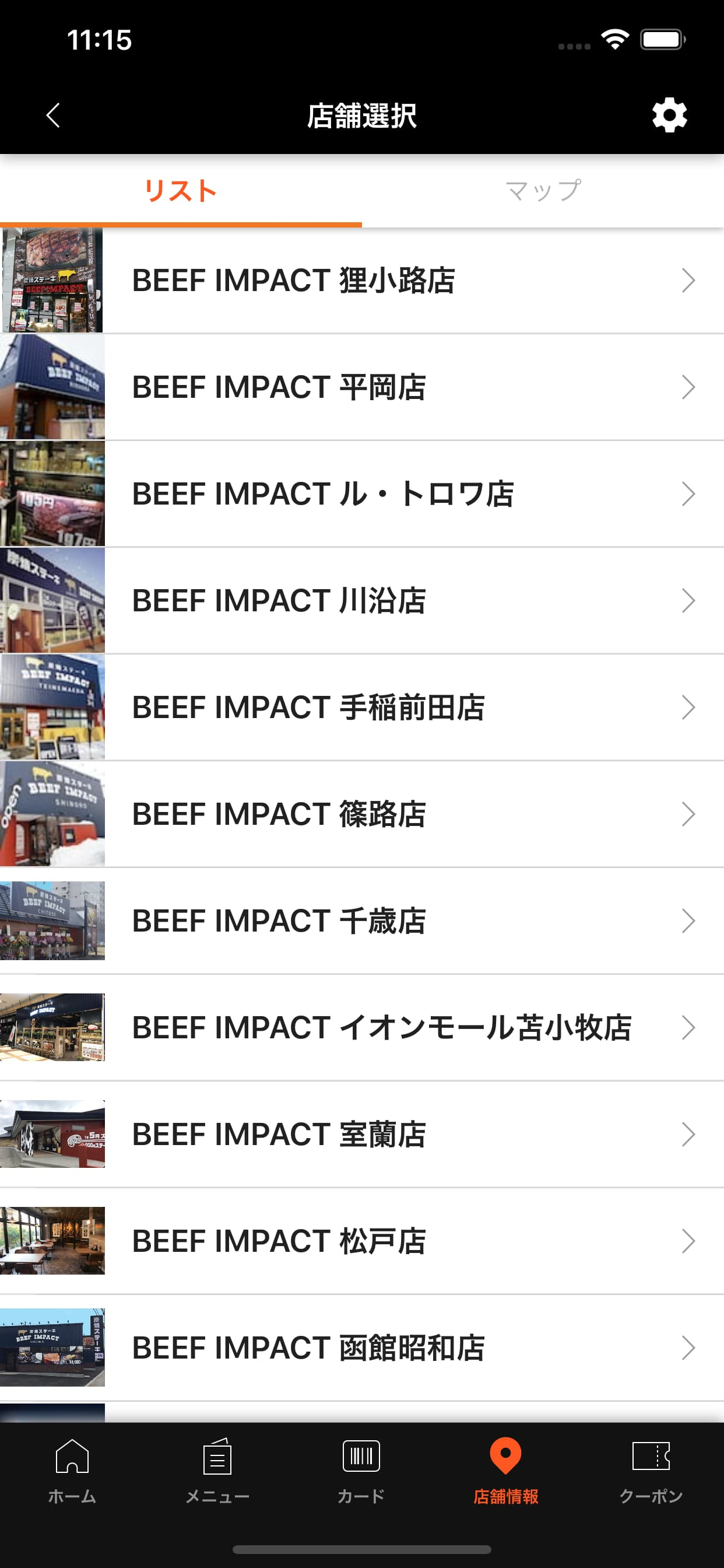The height and width of the screenshot is (1568, 724).
Task: Choose BEEF IMPACT 松戸店
Action: (x=361, y=1241)
